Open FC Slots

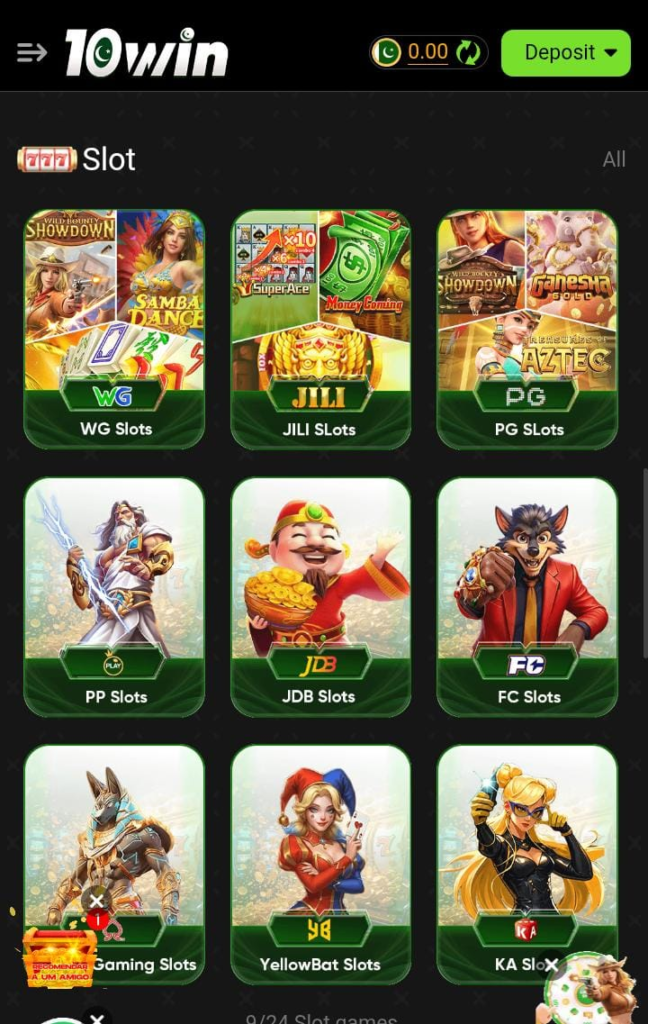(x=527, y=596)
